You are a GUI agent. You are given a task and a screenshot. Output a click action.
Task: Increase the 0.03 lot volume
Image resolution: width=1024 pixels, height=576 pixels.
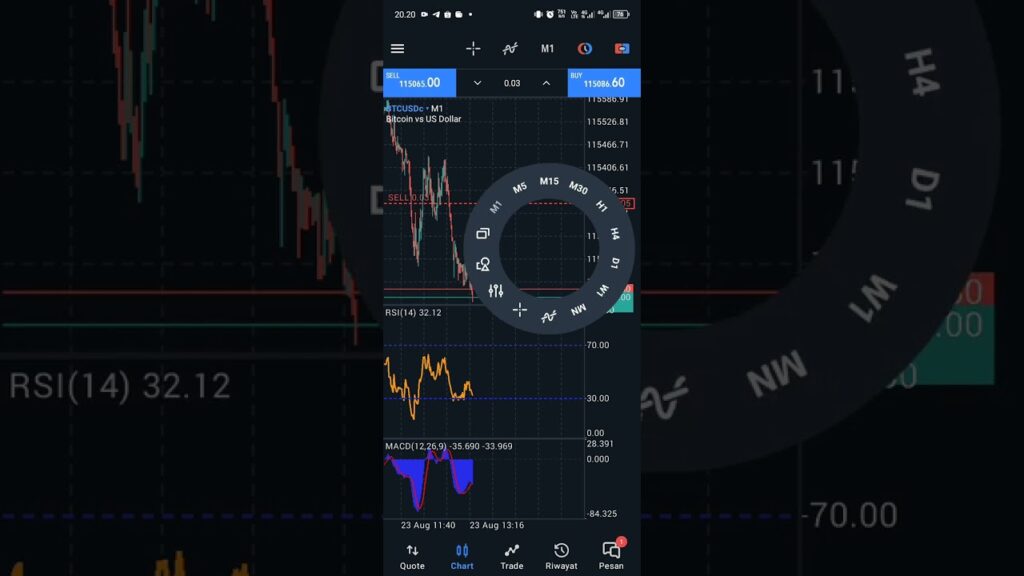546,83
